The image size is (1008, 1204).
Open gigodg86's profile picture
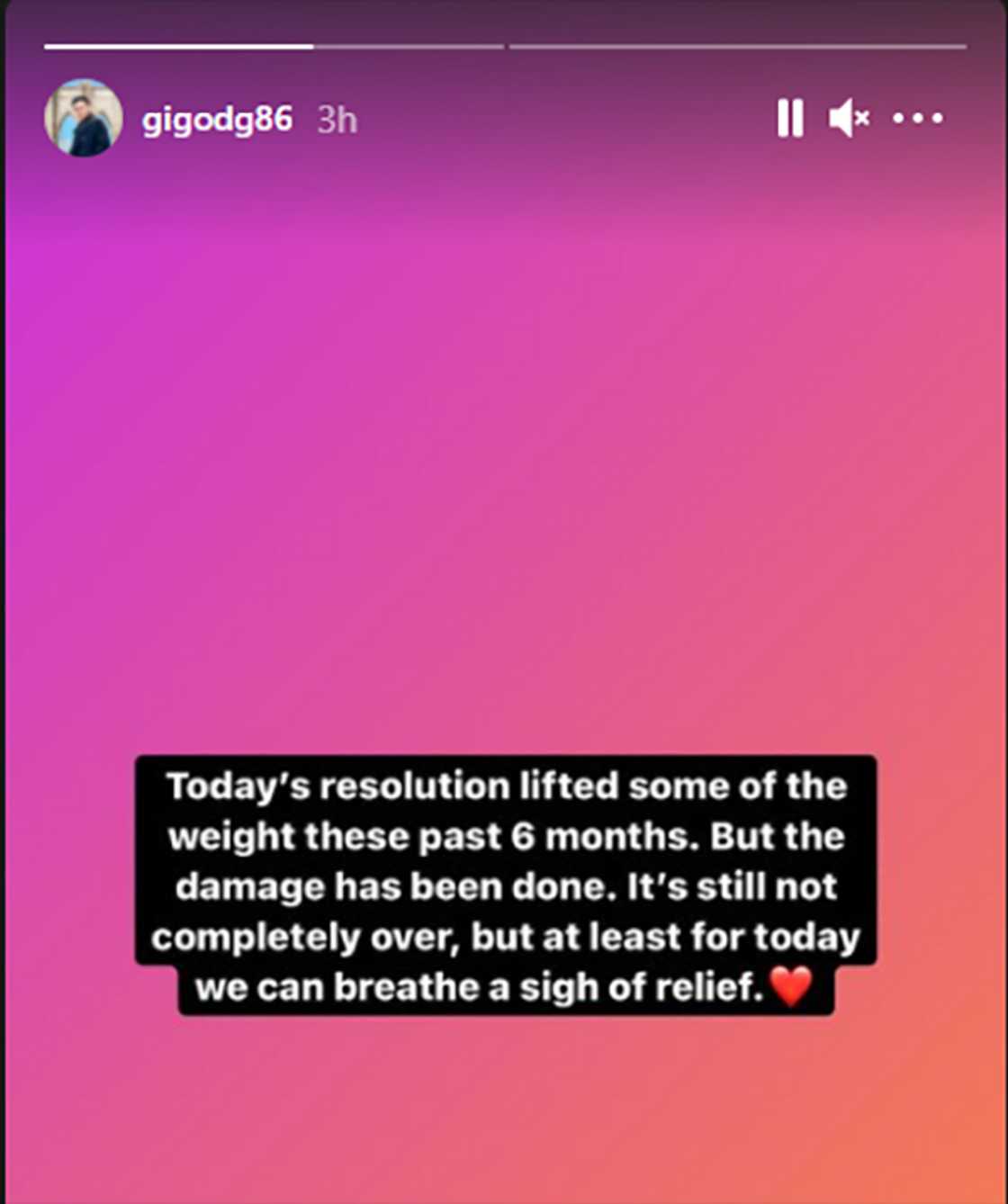84,118
